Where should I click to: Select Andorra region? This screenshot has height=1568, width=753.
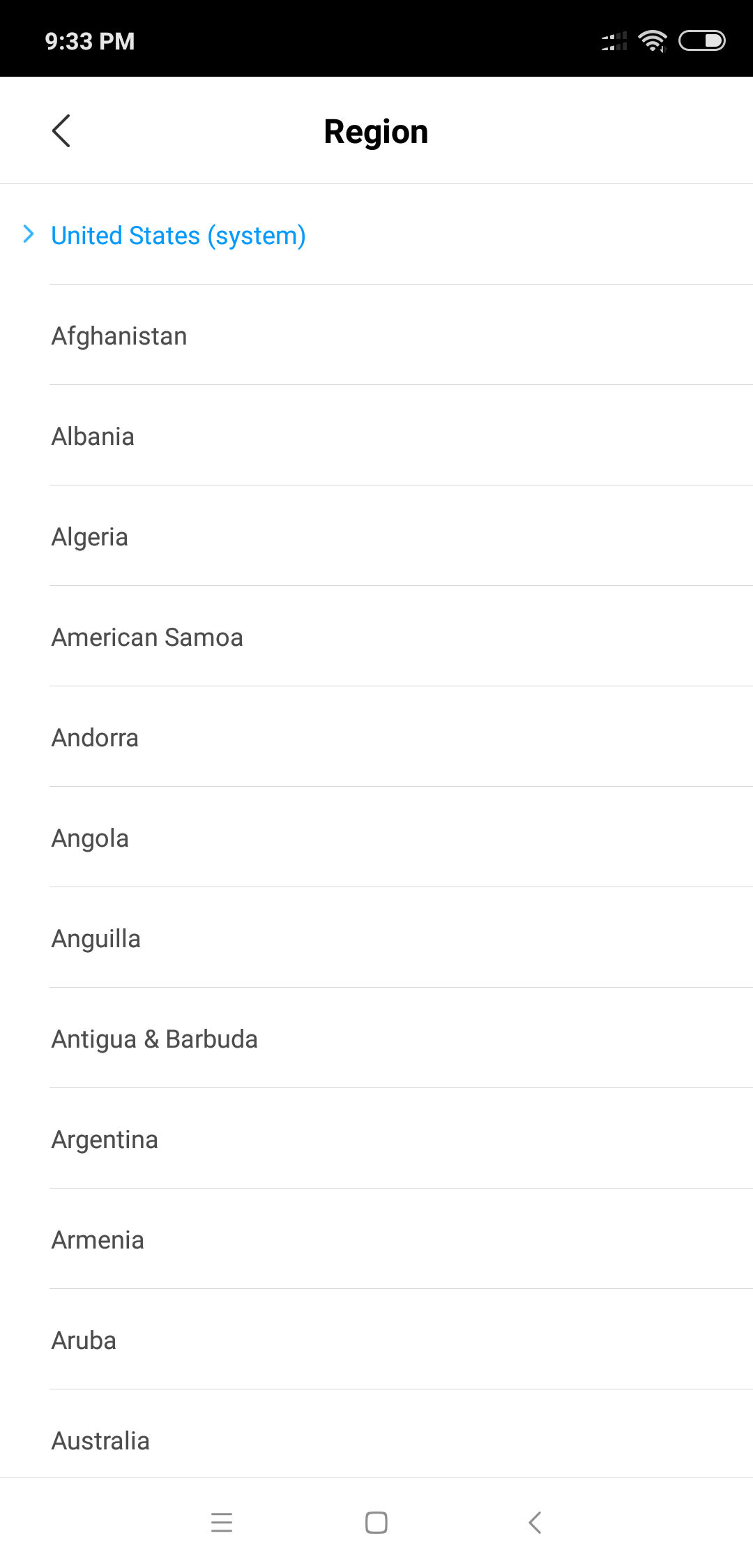[376, 737]
